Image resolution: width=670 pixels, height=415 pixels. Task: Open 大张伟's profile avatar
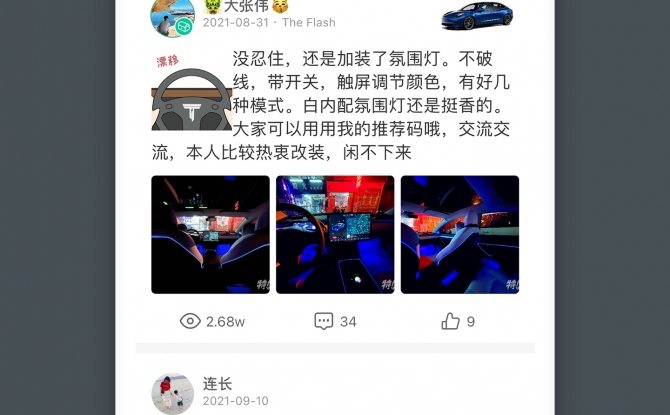[172, 16]
